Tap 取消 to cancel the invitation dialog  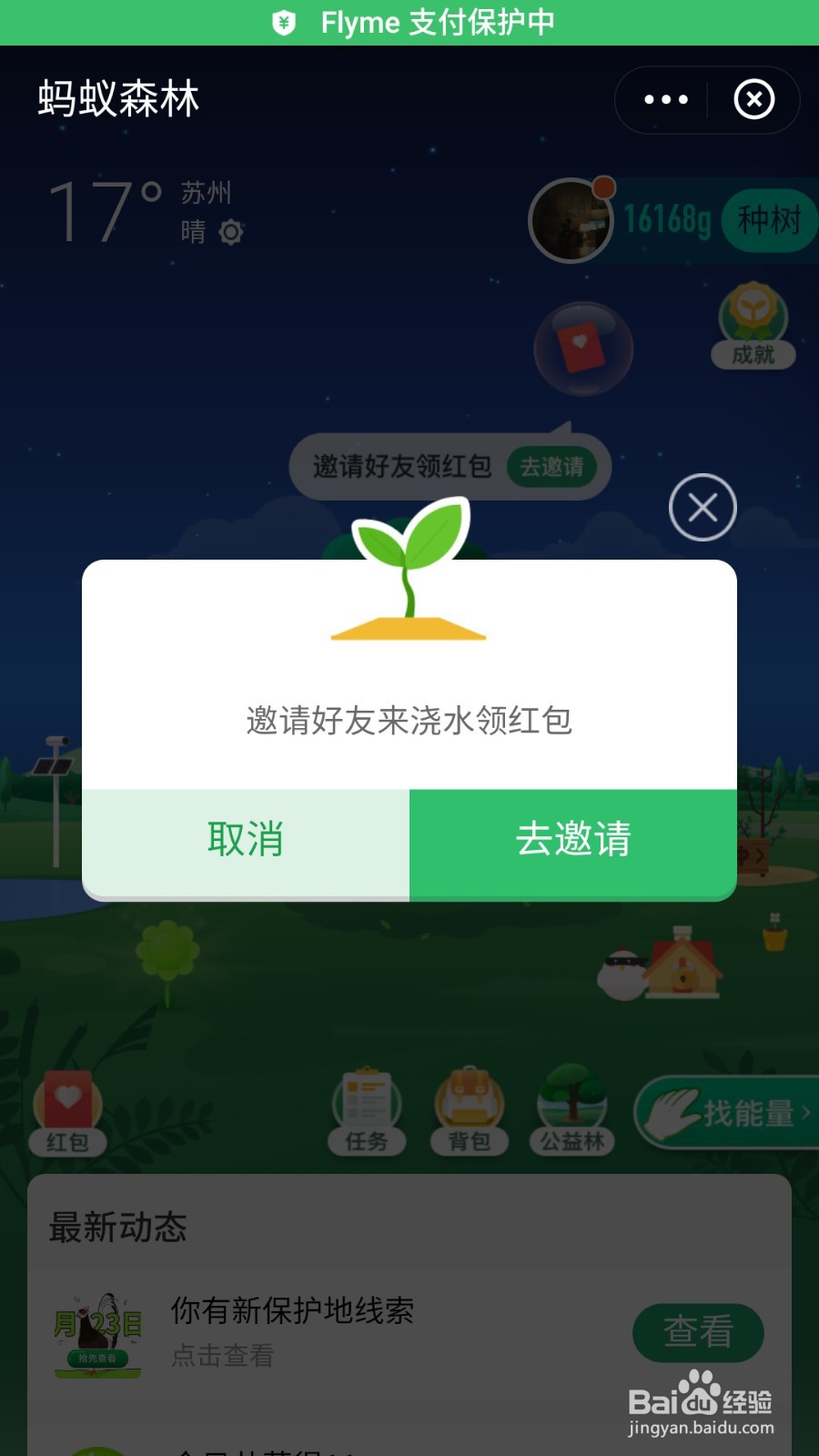tap(246, 841)
